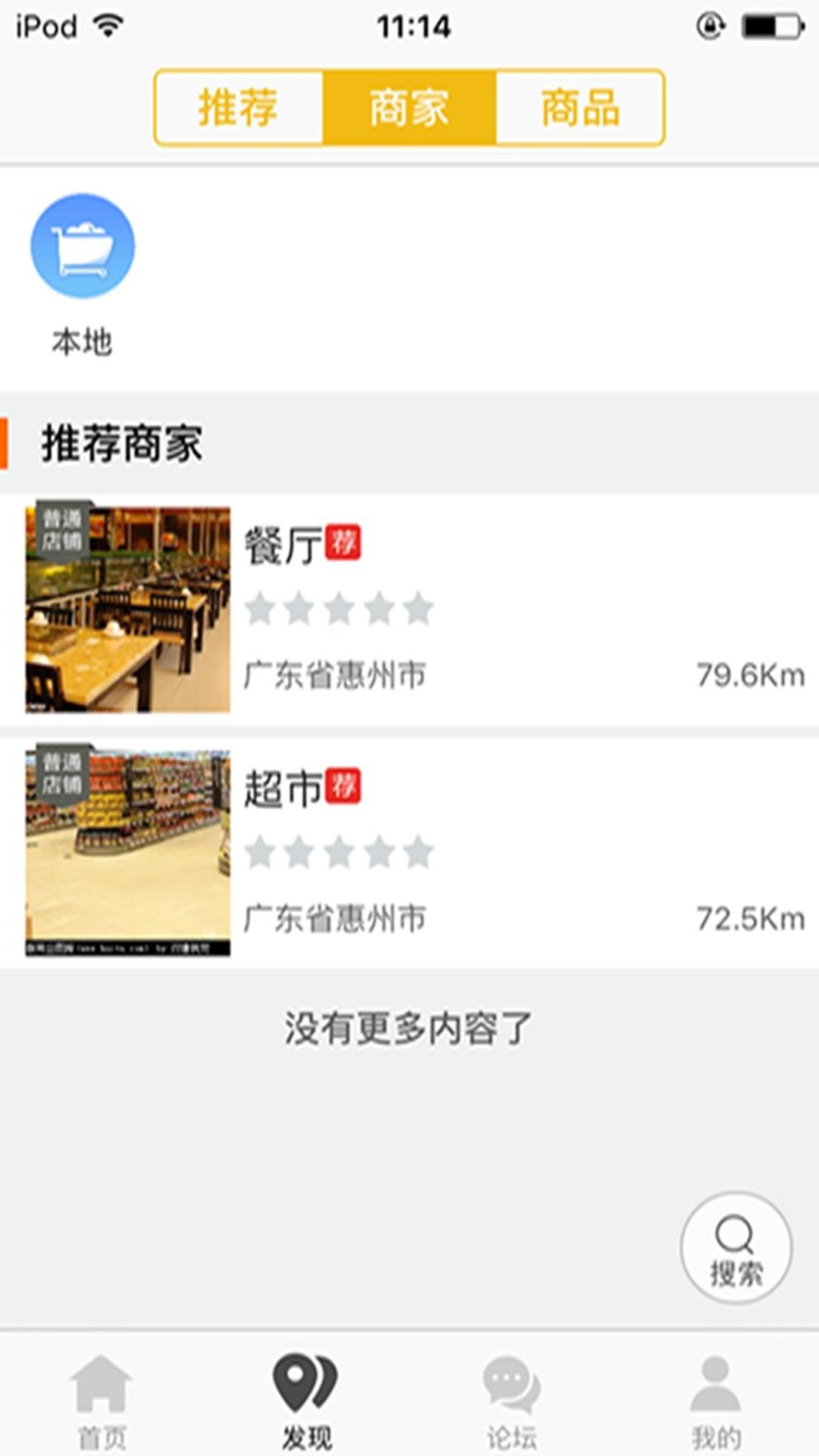Switch to the 商品 tab

click(x=579, y=109)
